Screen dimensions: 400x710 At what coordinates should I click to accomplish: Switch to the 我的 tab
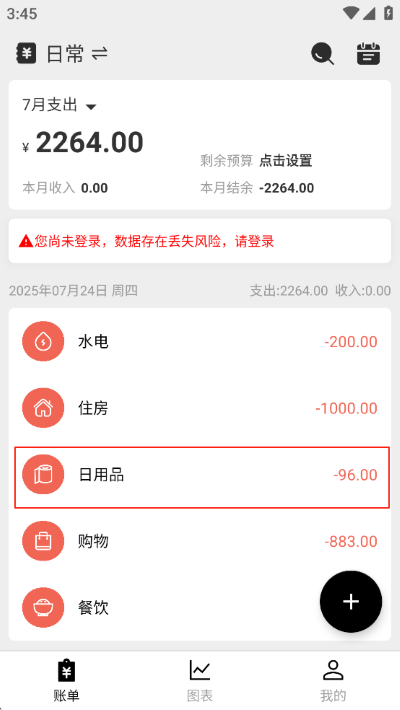(x=333, y=681)
